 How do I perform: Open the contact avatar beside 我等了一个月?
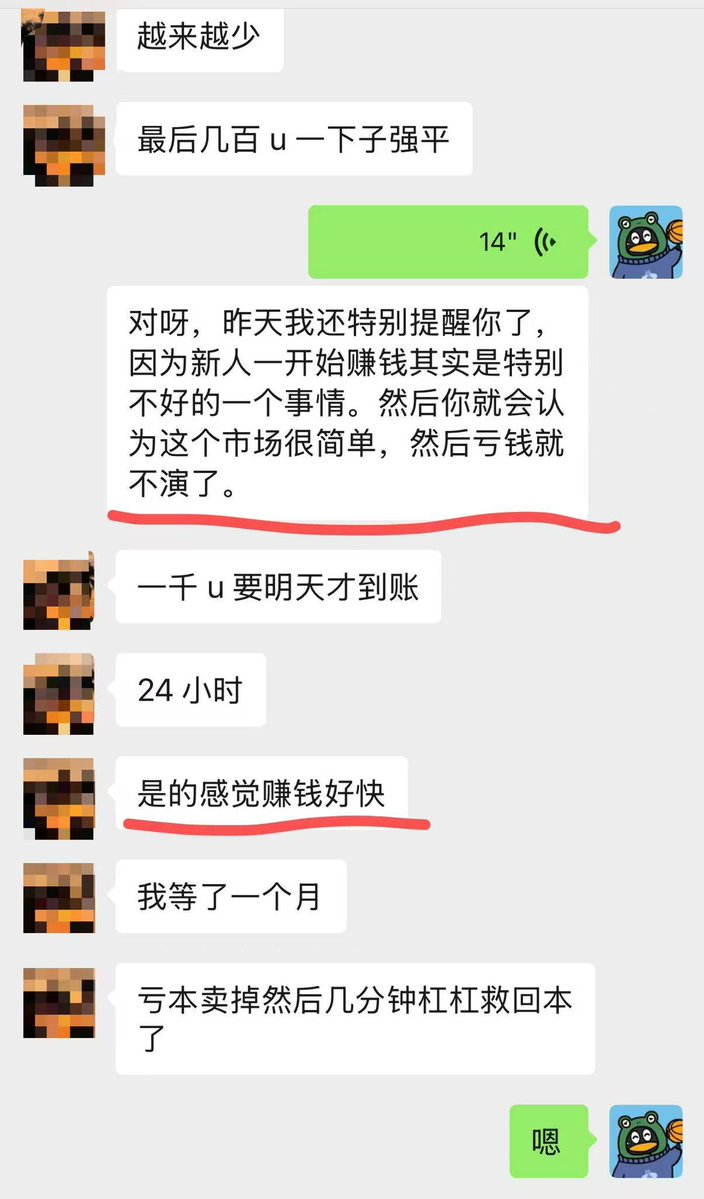tap(59, 899)
